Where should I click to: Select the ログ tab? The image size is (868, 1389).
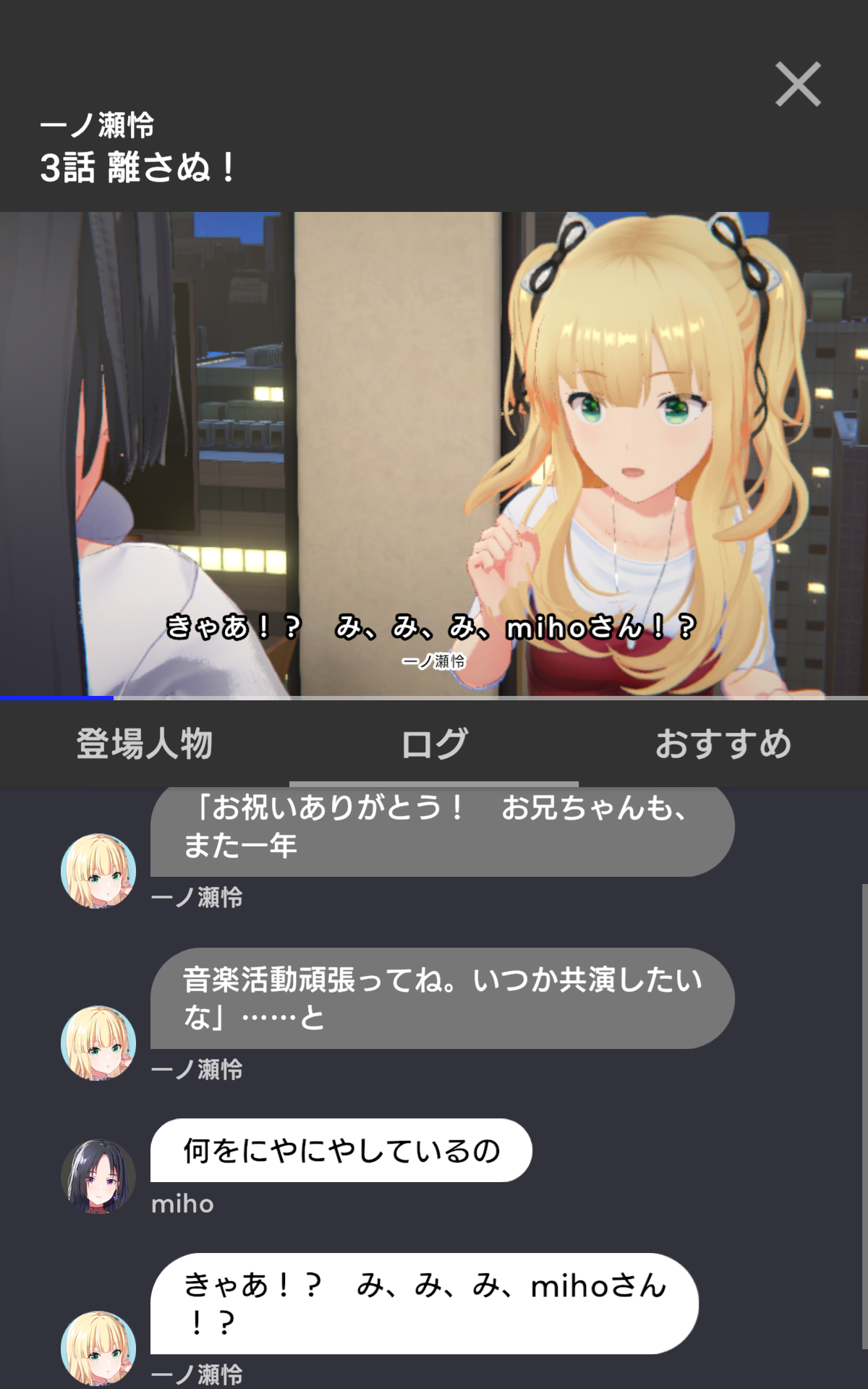(434, 744)
